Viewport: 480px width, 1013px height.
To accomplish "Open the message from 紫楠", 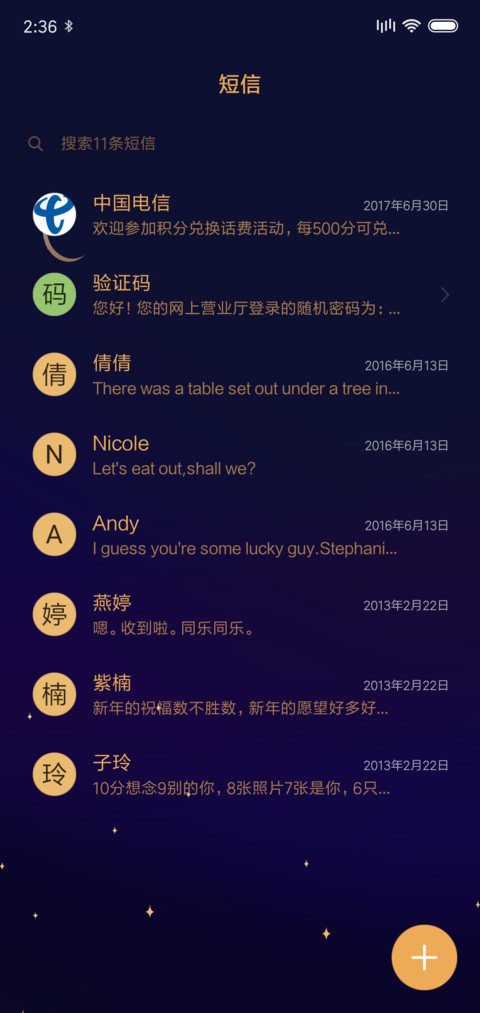I will click(x=240, y=695).
